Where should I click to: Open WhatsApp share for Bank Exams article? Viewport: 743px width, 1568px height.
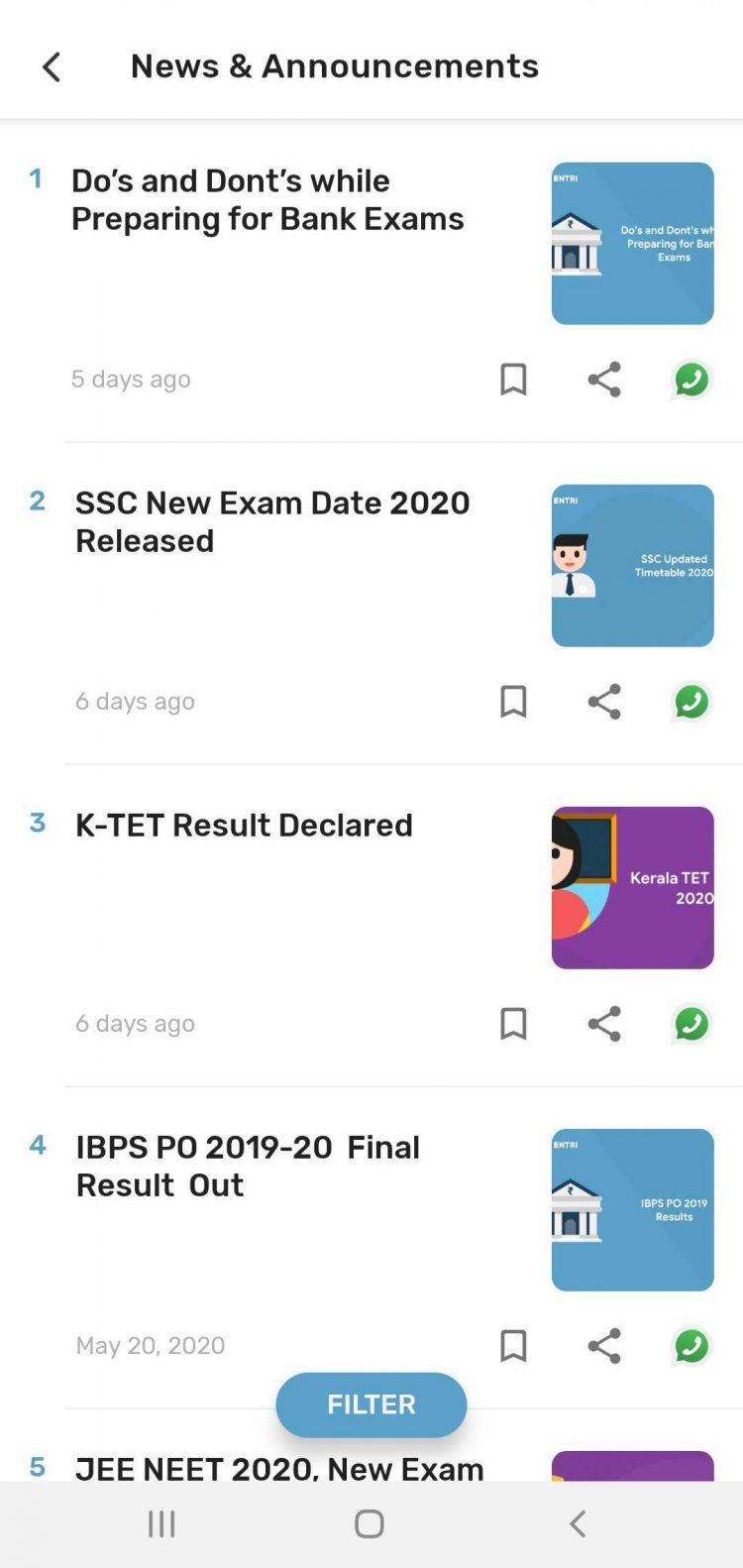click(x=690, y=380)
